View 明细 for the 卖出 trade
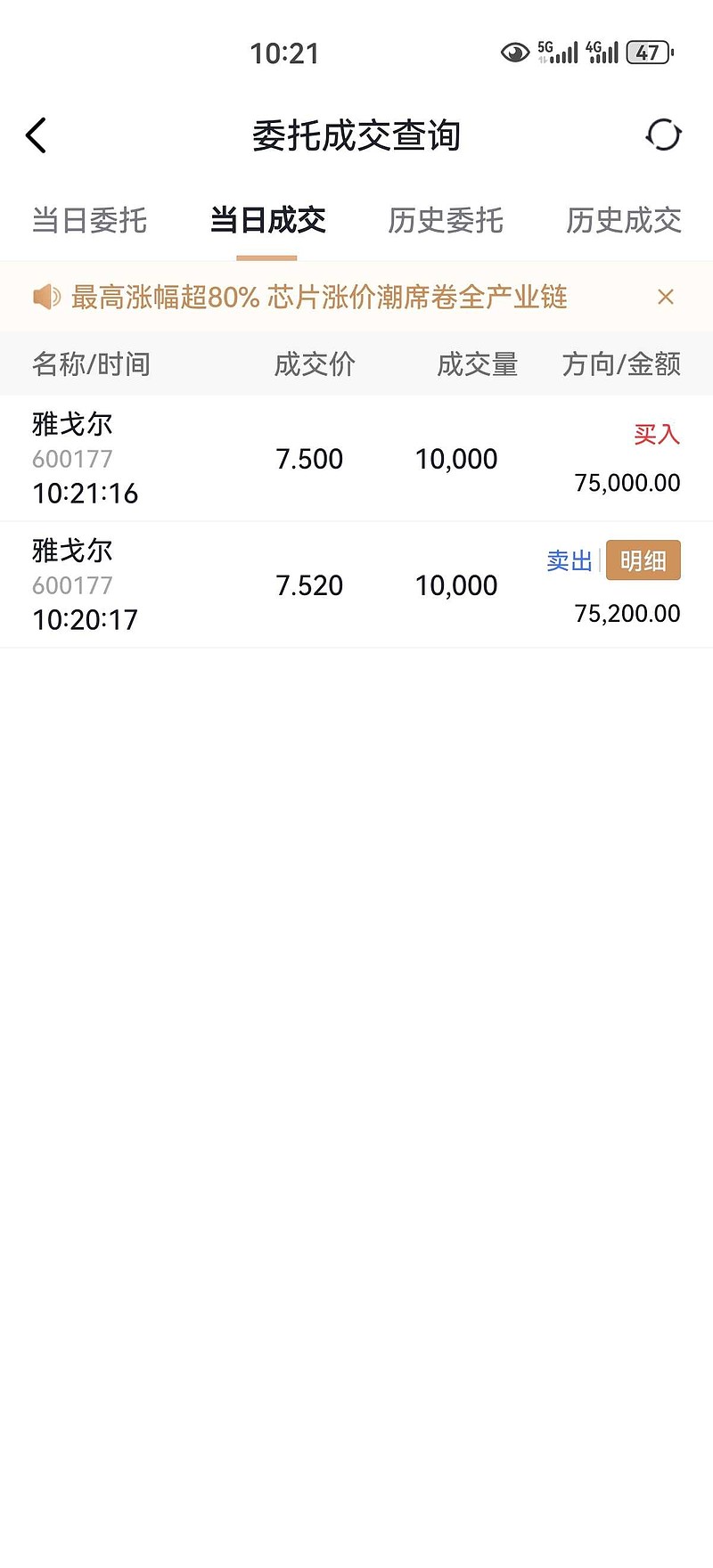Viewport: 713px width, 1568px height. pos(643,560)
